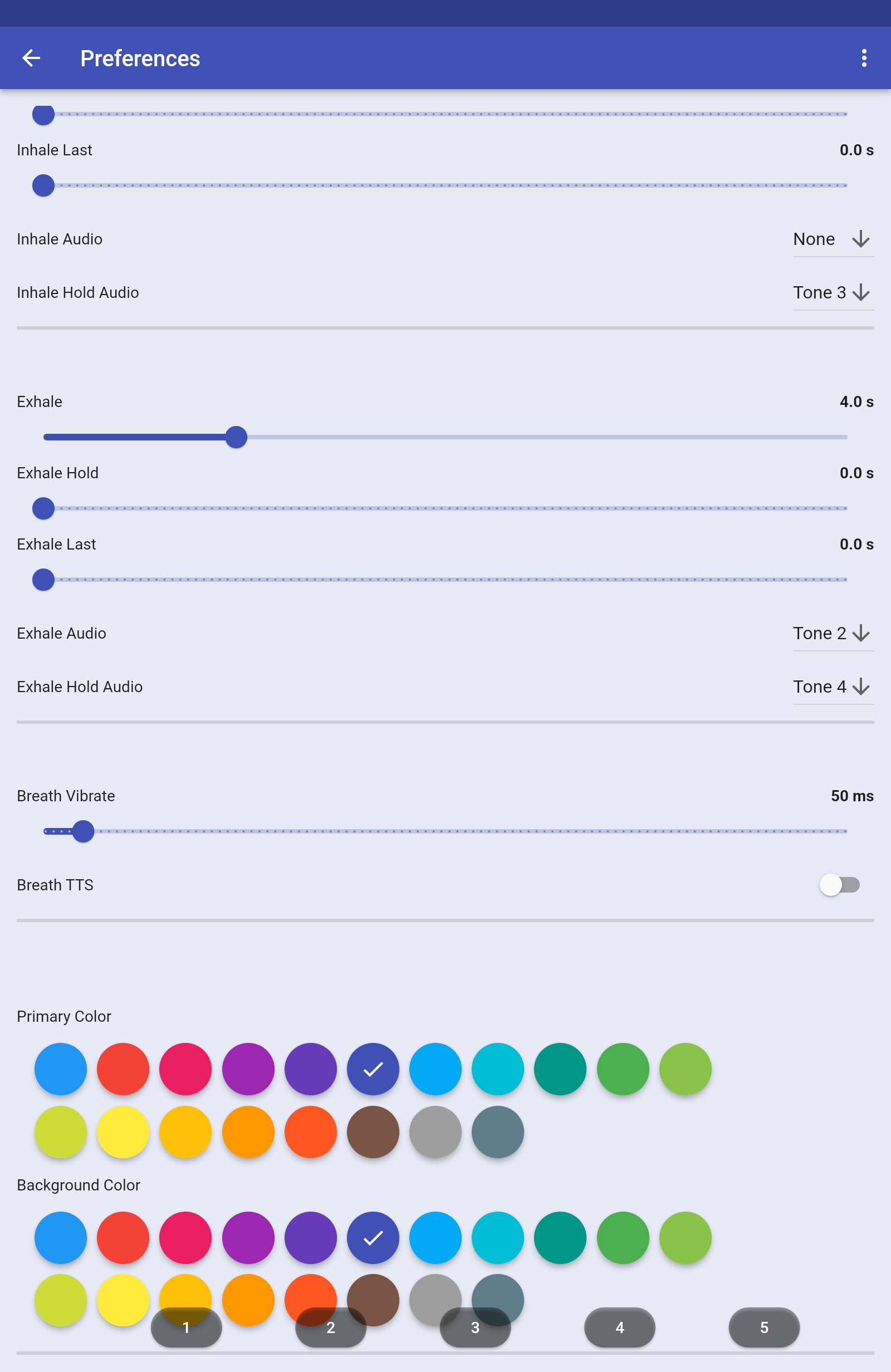Tap the Inhale Last slider
Screen dimensions: 891x1372
[43, 185]
